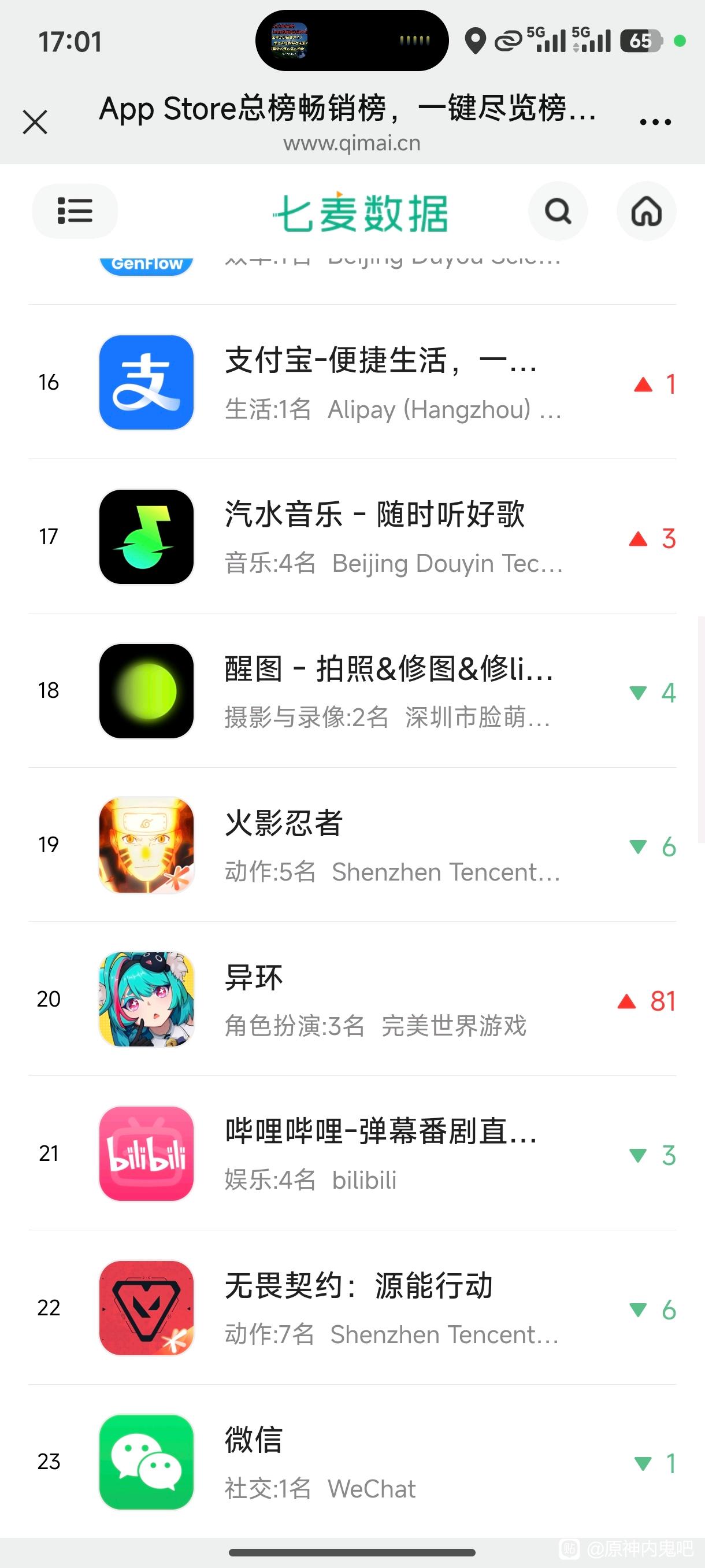705x1568 pixels.
Task: Tap the 哔哩哔哩 app row
Action: (352, 1153)
